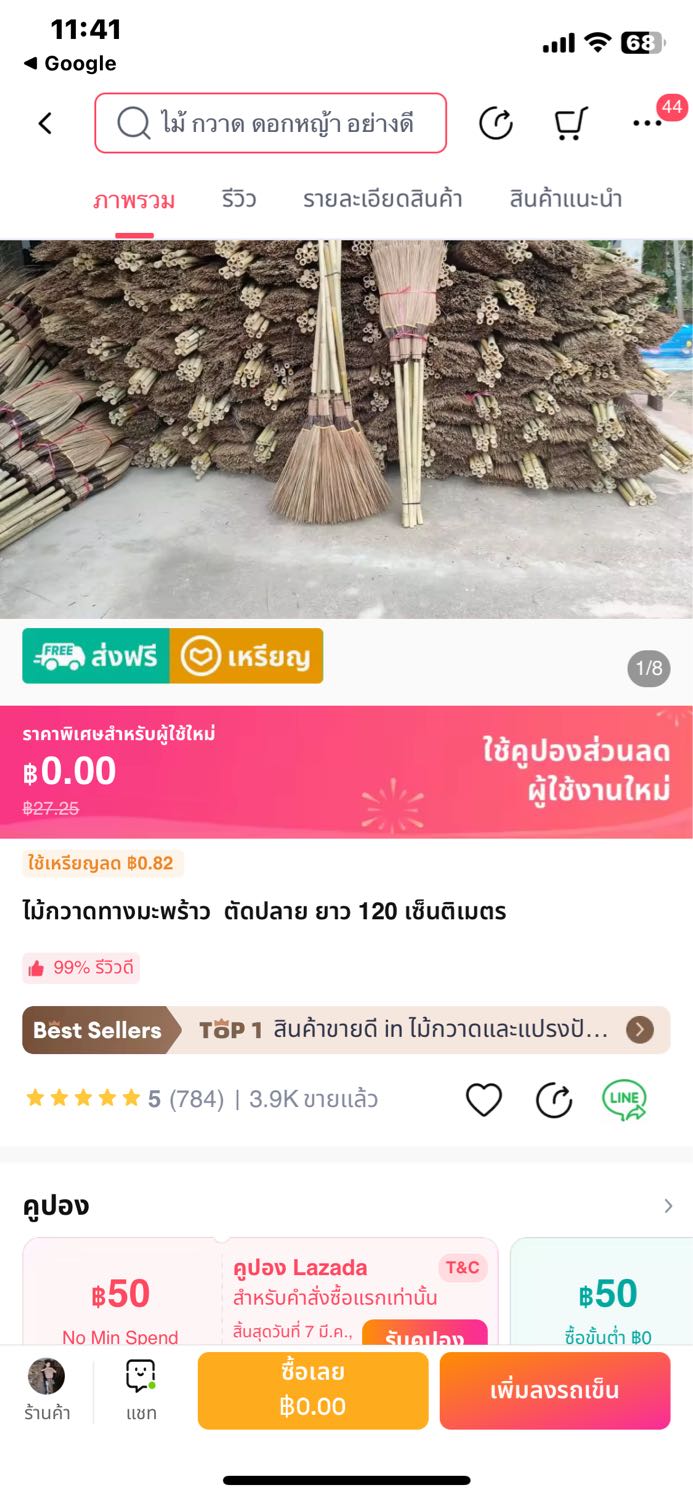This screenshot has height=1500, width=693.
Task: Open the three-dot overflow menu
Action: pyautogui.click(x=647, y=123)
